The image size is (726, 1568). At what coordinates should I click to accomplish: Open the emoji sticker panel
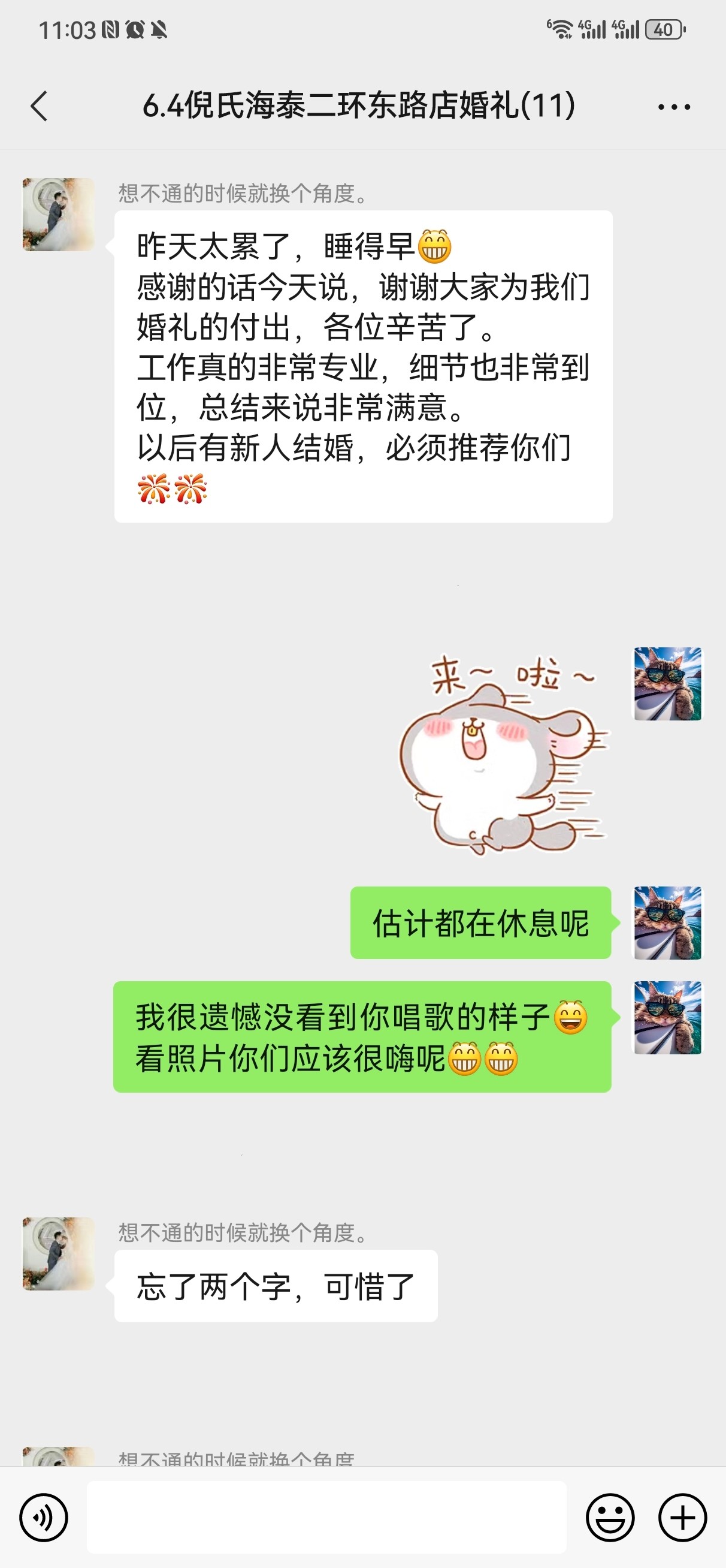click(610, 1518)
